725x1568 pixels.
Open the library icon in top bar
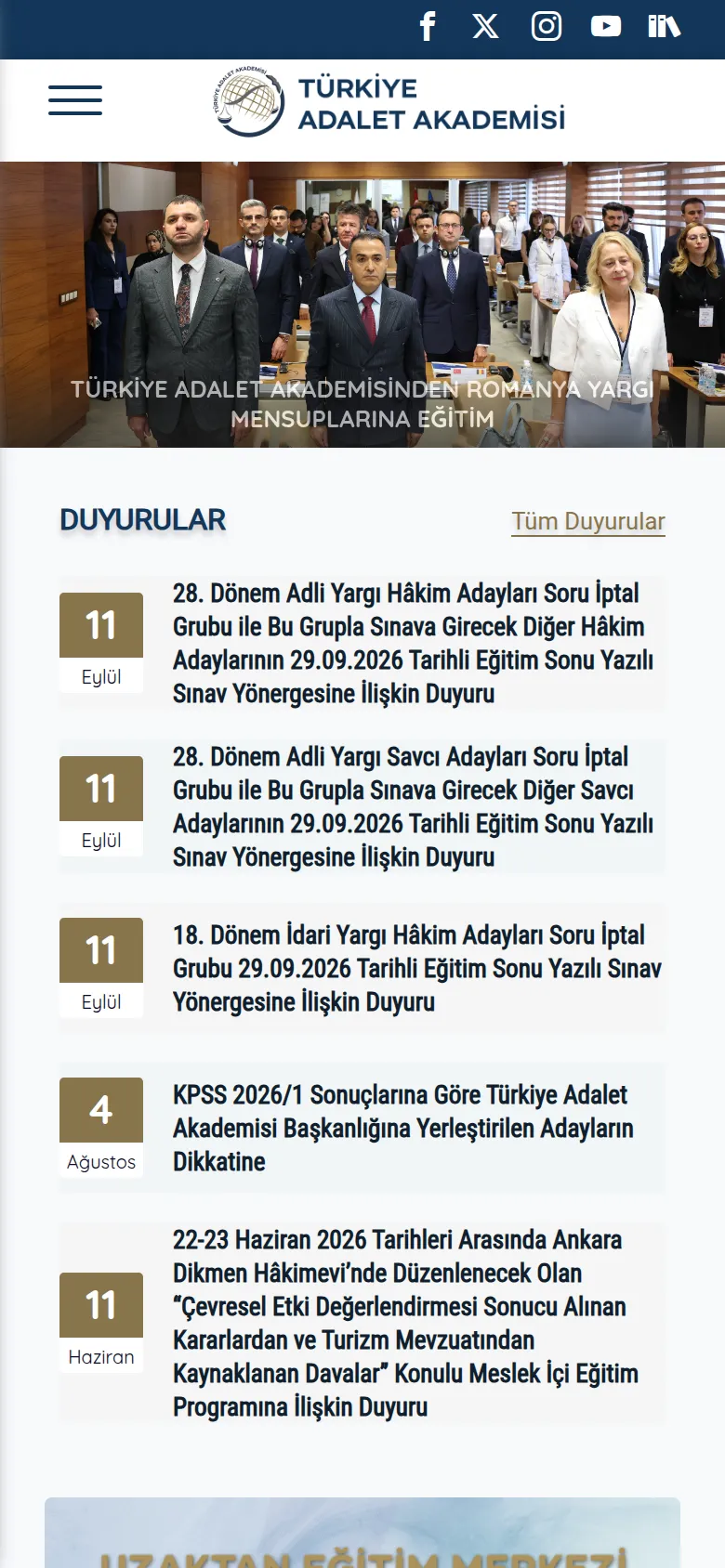tap(665, 26)
